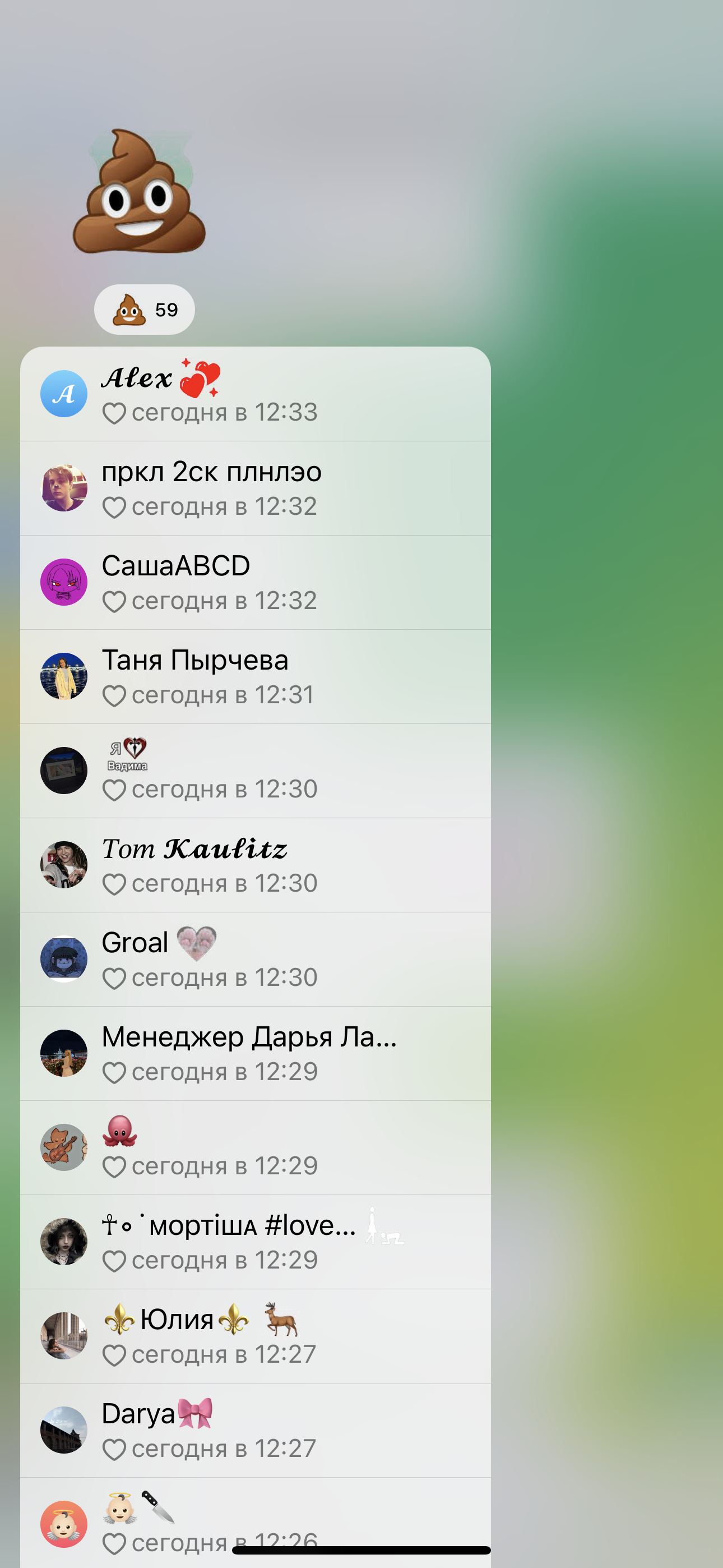Screen dimensions: 723x1568
Task: Open the baby angel and knife user row
Action: point(255,1519)
